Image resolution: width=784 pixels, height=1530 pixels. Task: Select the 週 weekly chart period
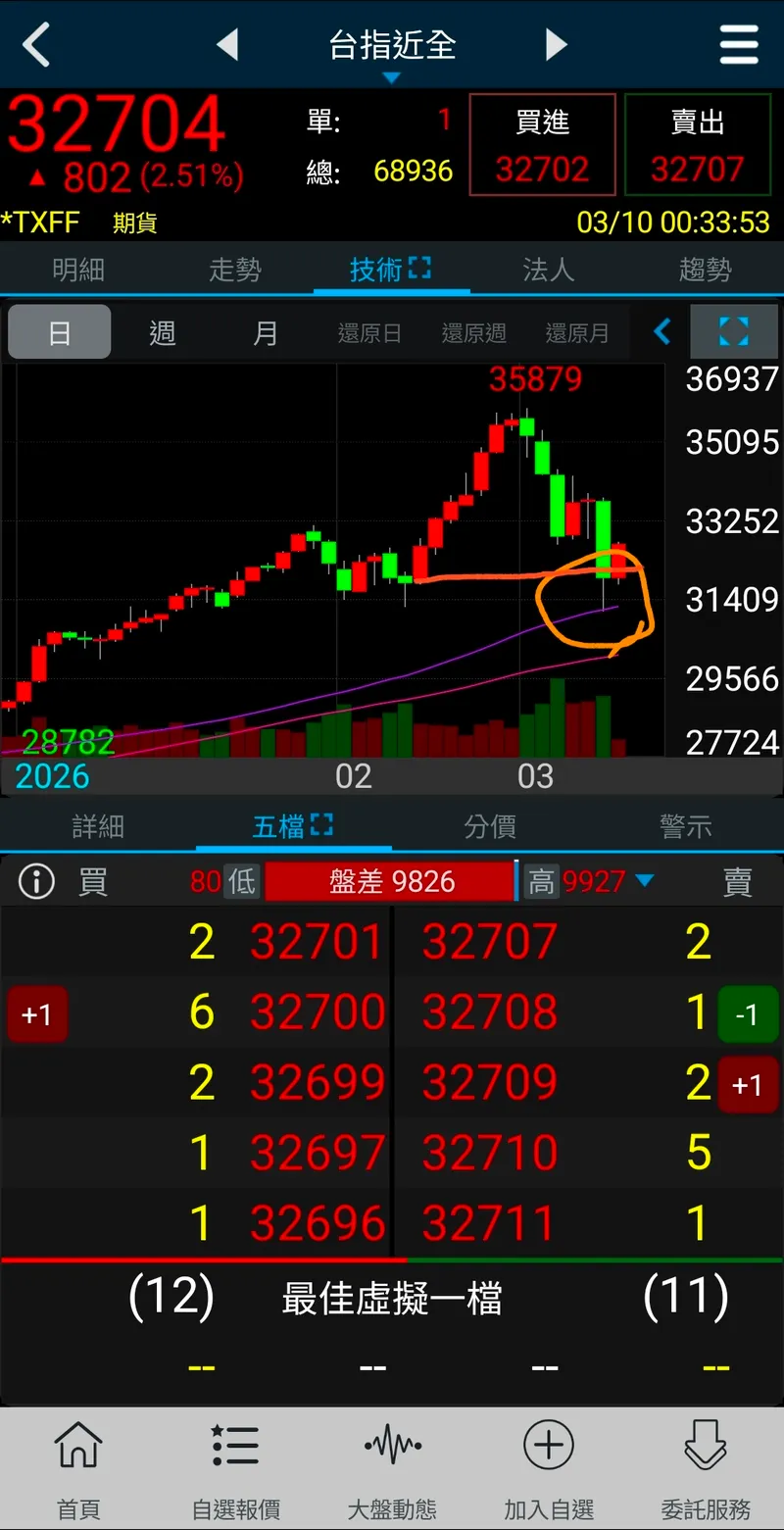point(163,333)
